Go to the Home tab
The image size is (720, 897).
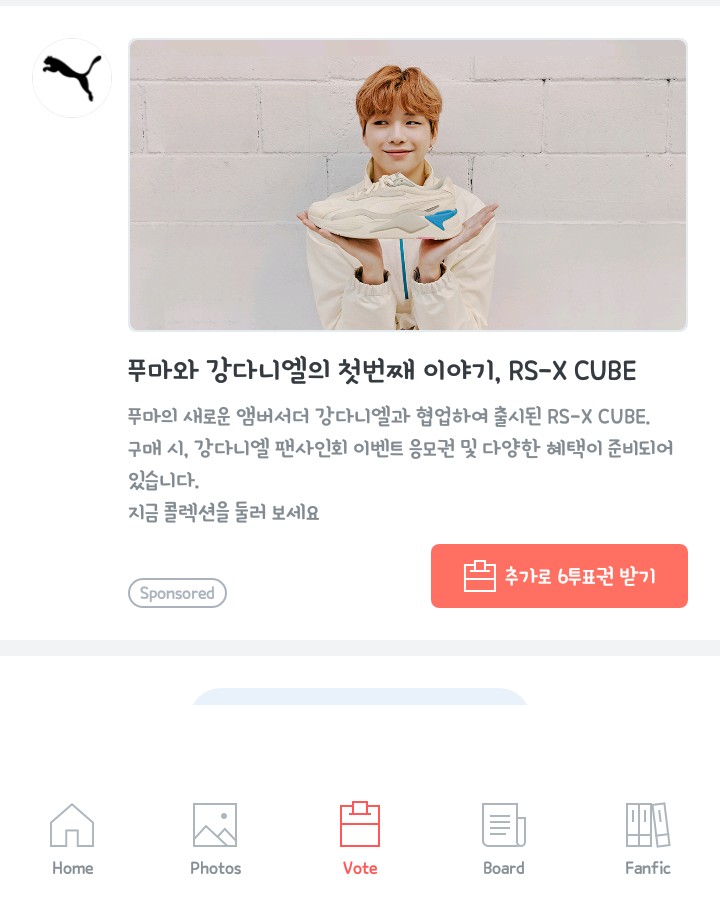point(72,840)
